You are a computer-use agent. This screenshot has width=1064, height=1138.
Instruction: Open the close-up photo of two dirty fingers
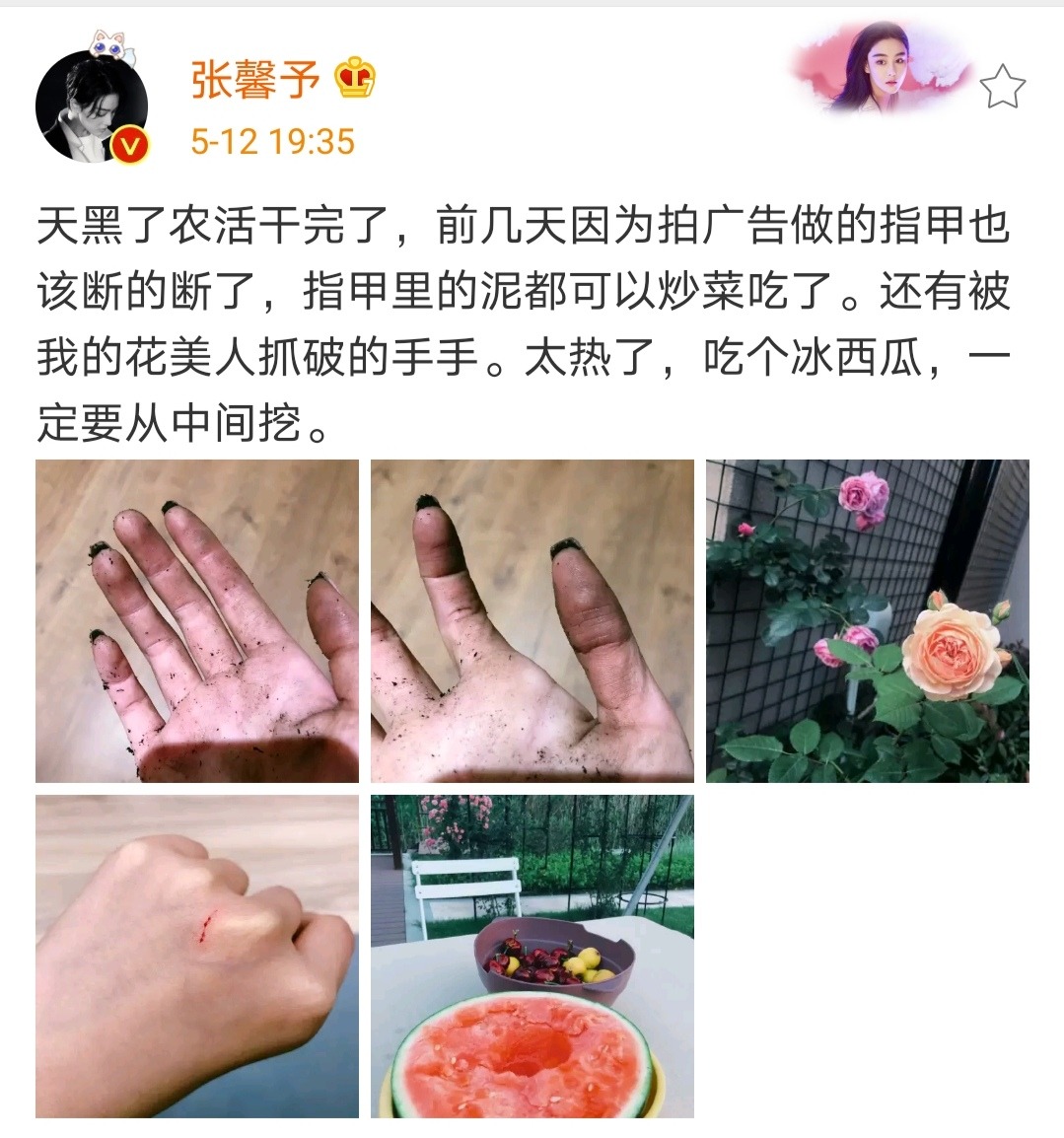click(x=532, y=621)
